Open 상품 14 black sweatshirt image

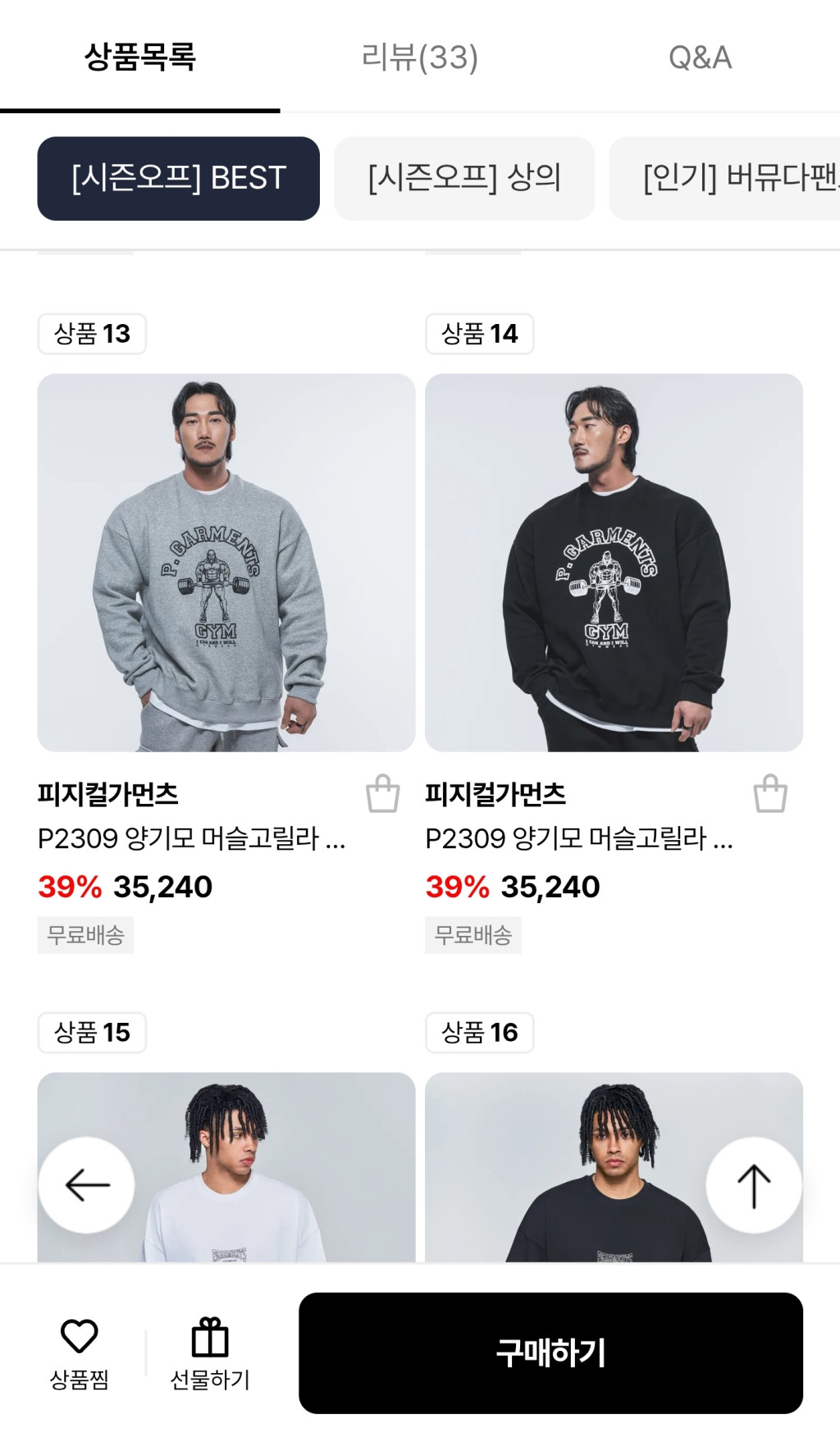click(614, 562)
